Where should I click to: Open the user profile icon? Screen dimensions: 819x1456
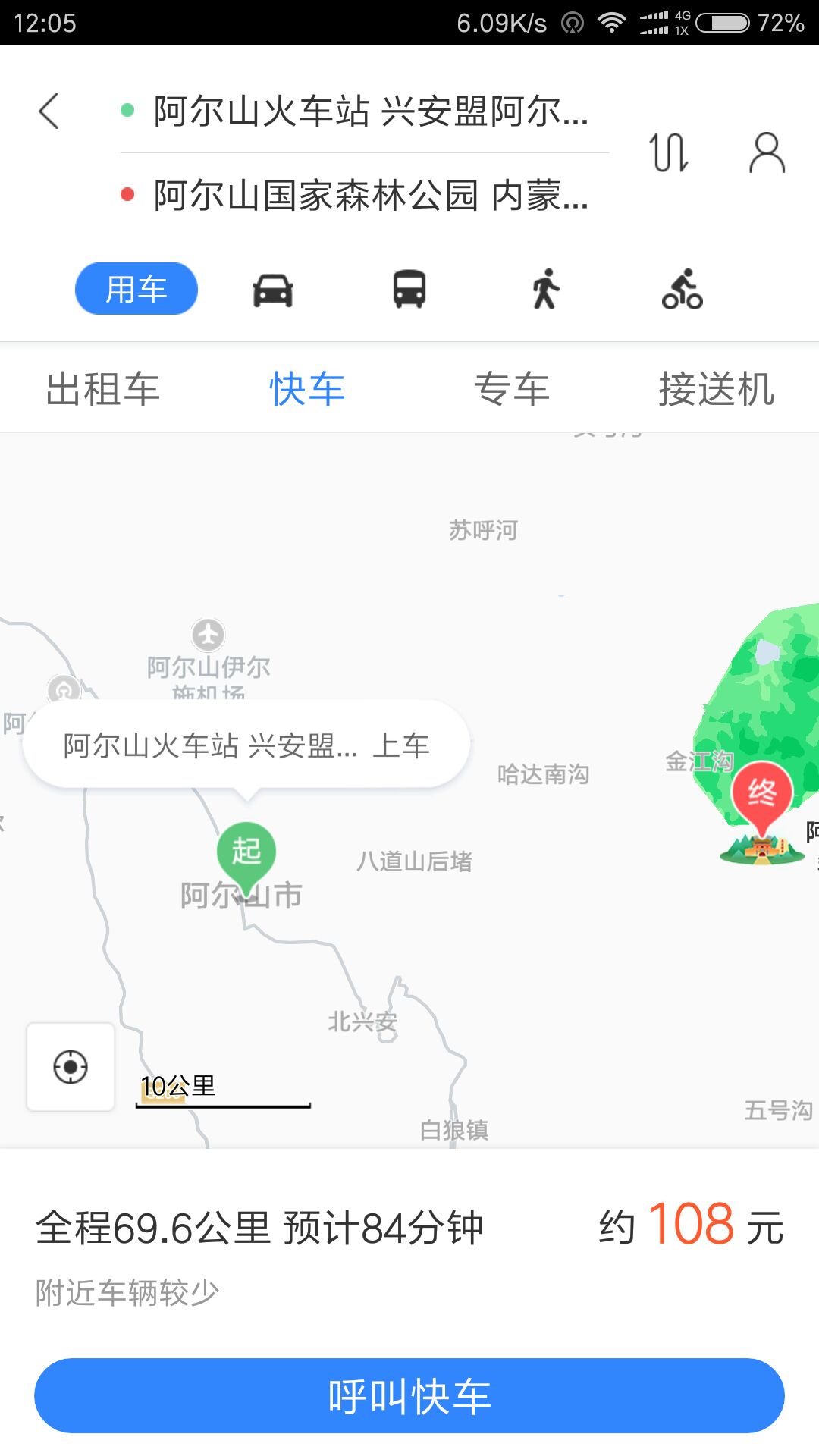tap(767, 152)
